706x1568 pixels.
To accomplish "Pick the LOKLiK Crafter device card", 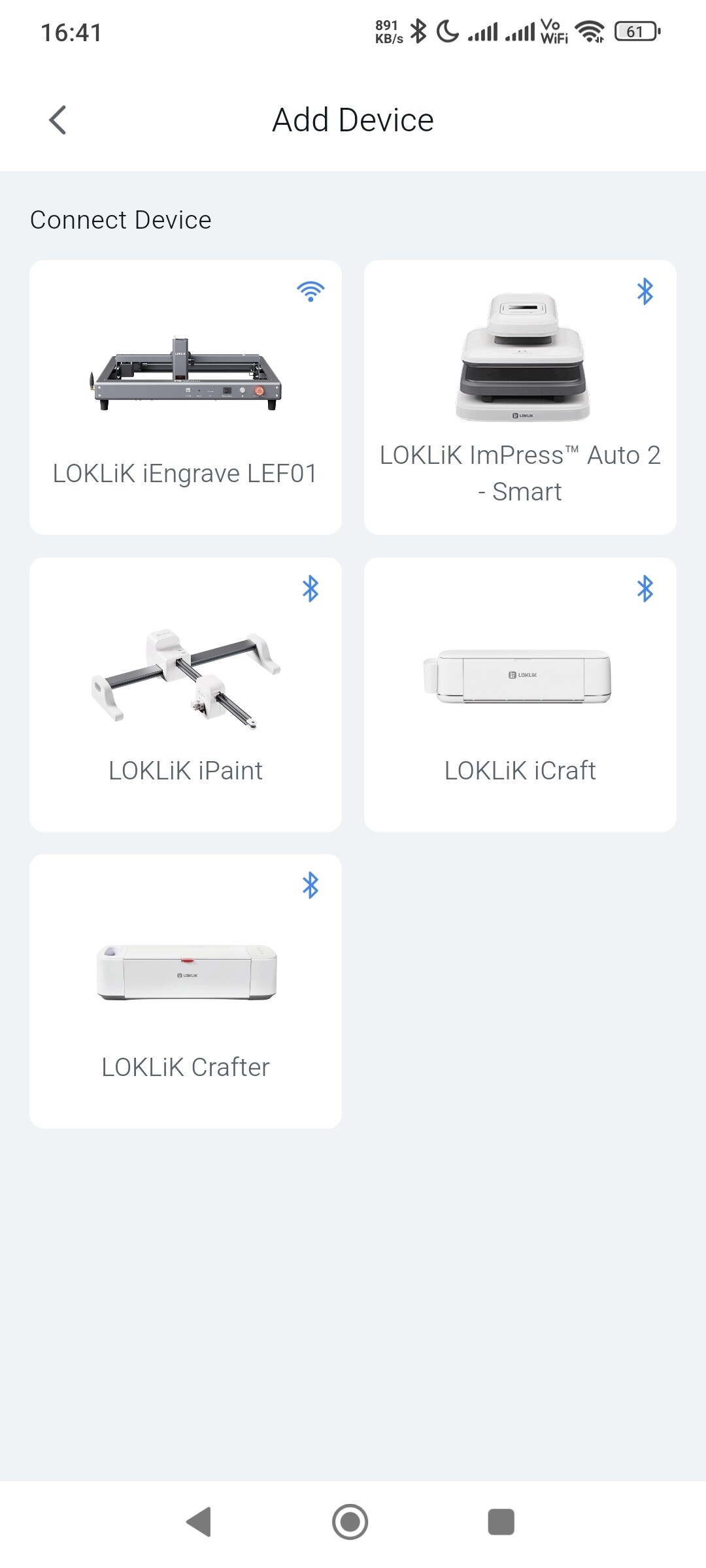I will 186,991.
